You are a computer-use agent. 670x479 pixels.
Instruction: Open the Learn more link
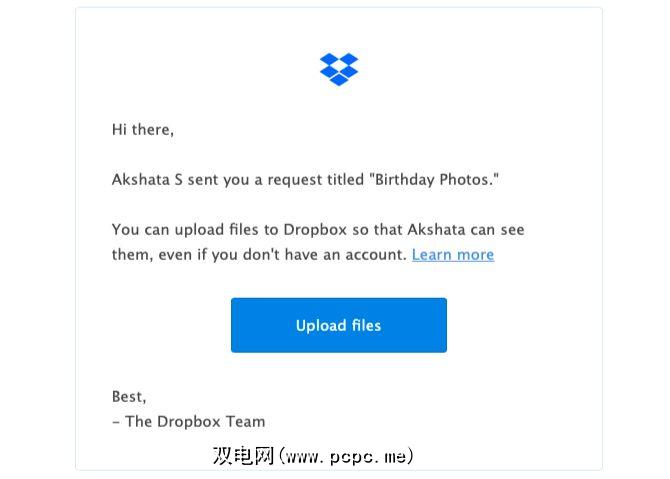click(x=452, y=254)
